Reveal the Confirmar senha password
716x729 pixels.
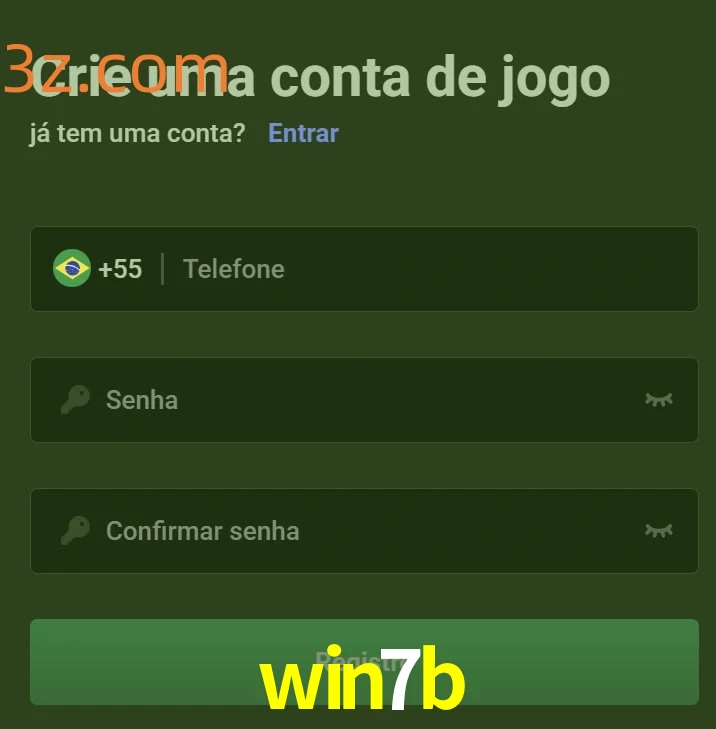coord(658,531)
